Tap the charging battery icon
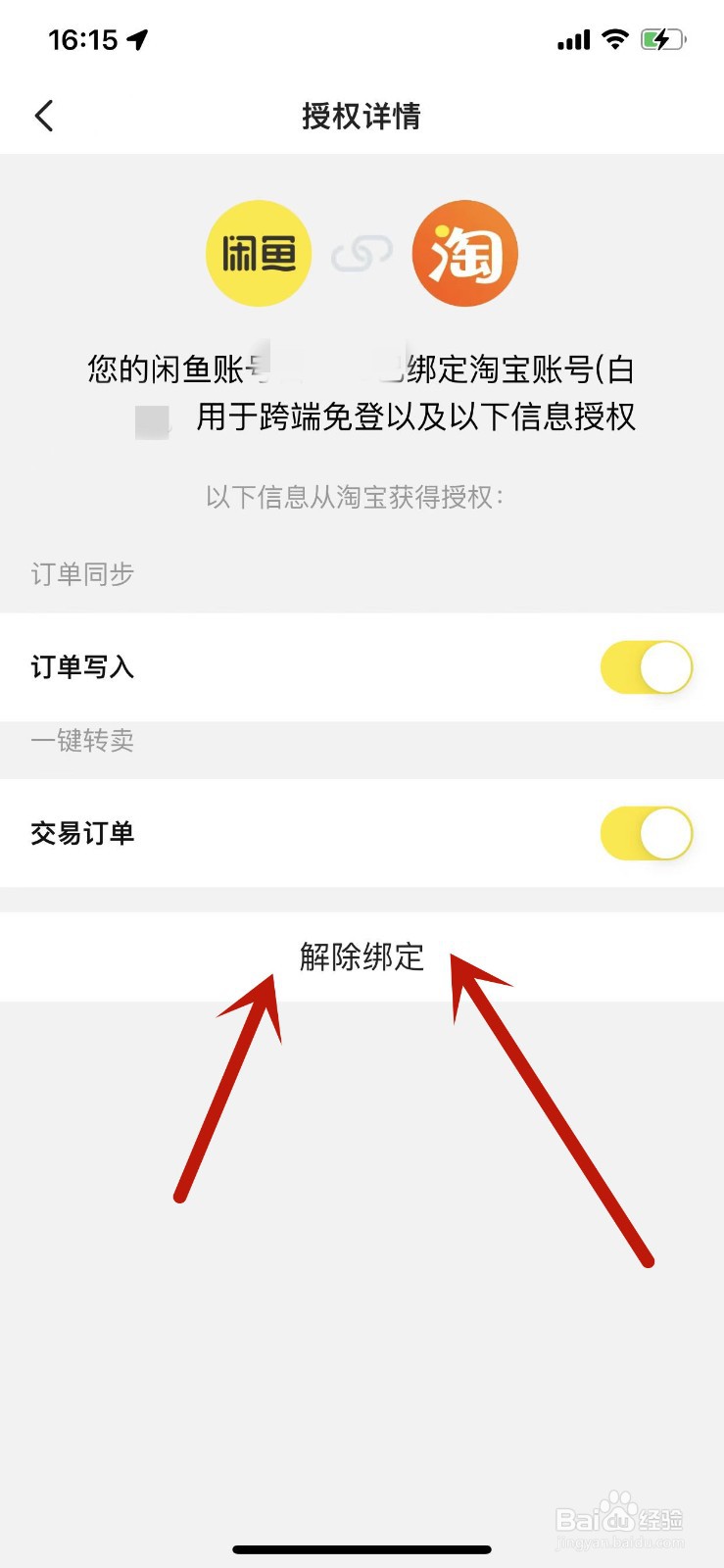Image resolution: width=724 pixels, height=1568 pixels. click(x=662, y=39)
